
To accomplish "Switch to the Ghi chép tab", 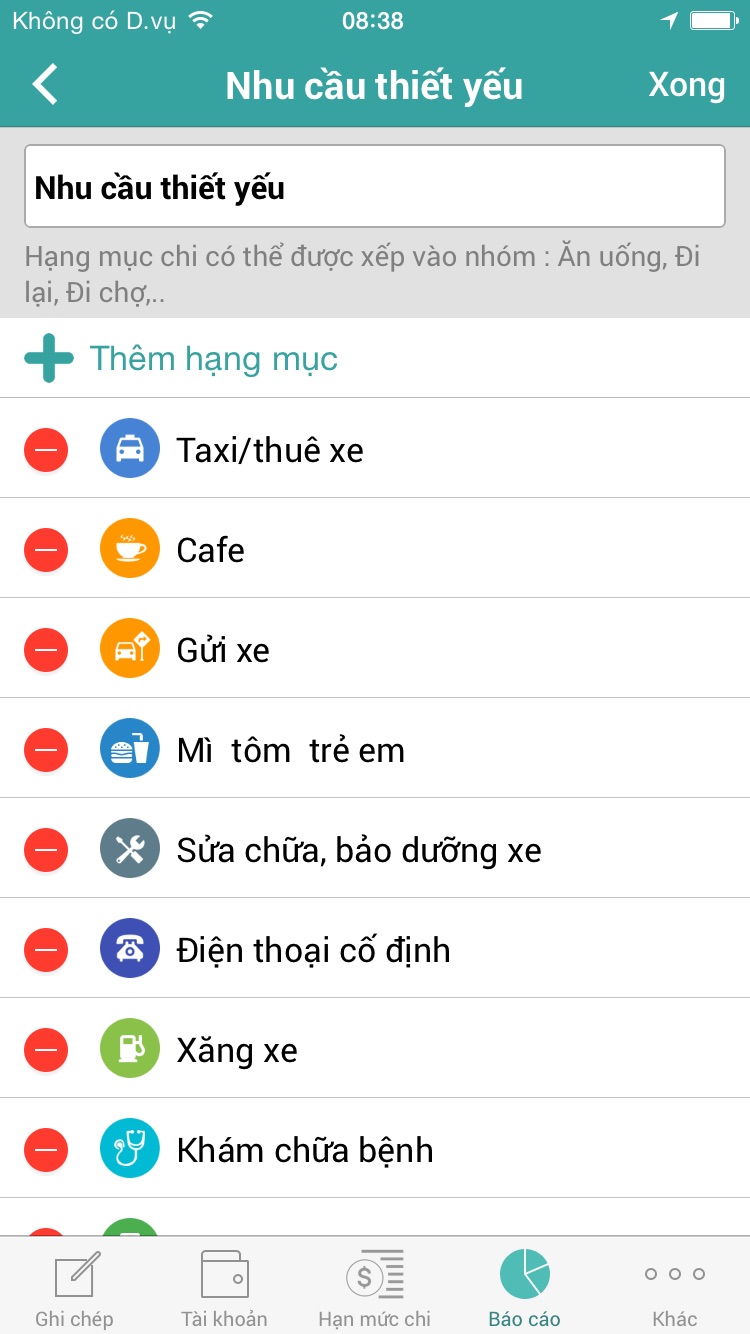I will [x=75, y=1287].
